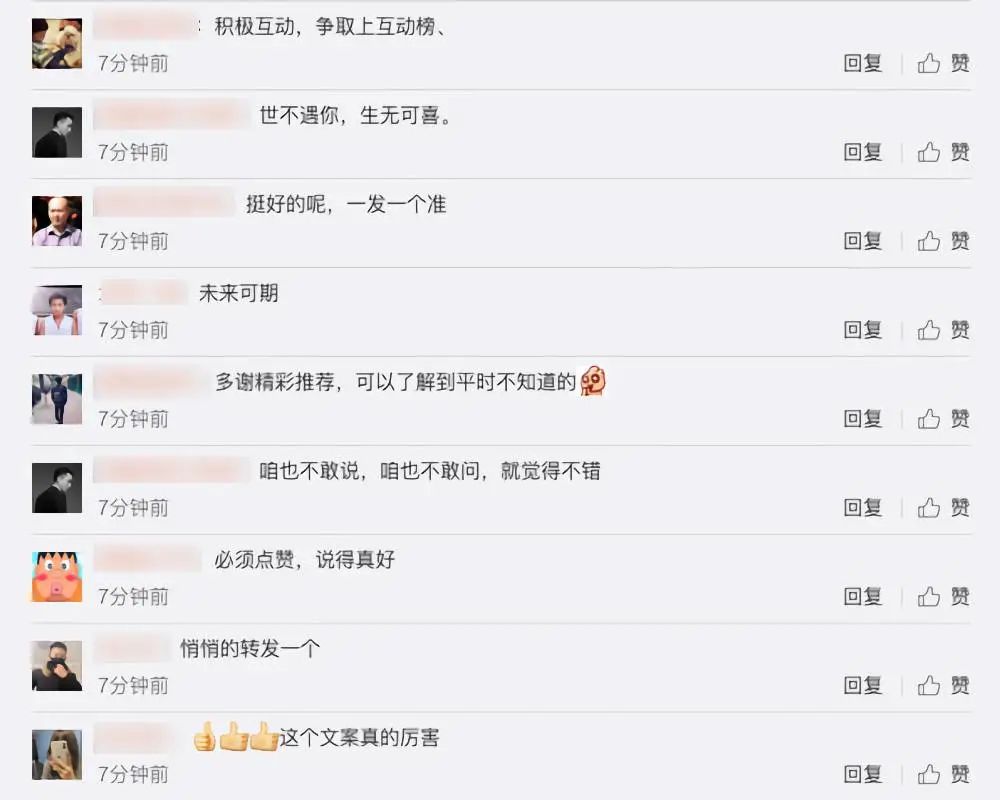
Task: Reply to the comment "未来可期"
Action: point(862,330)
